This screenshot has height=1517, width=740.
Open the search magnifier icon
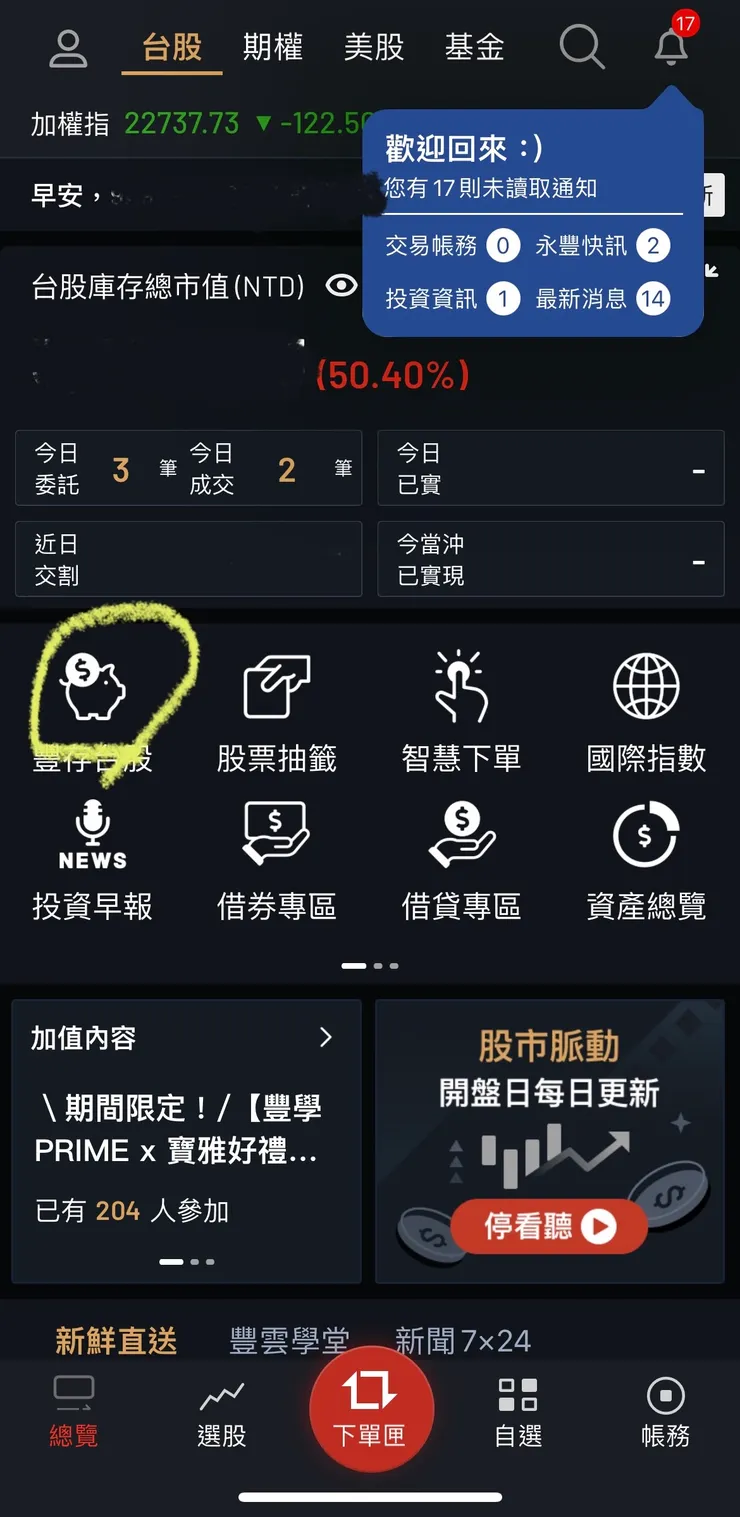coord(583,46)
